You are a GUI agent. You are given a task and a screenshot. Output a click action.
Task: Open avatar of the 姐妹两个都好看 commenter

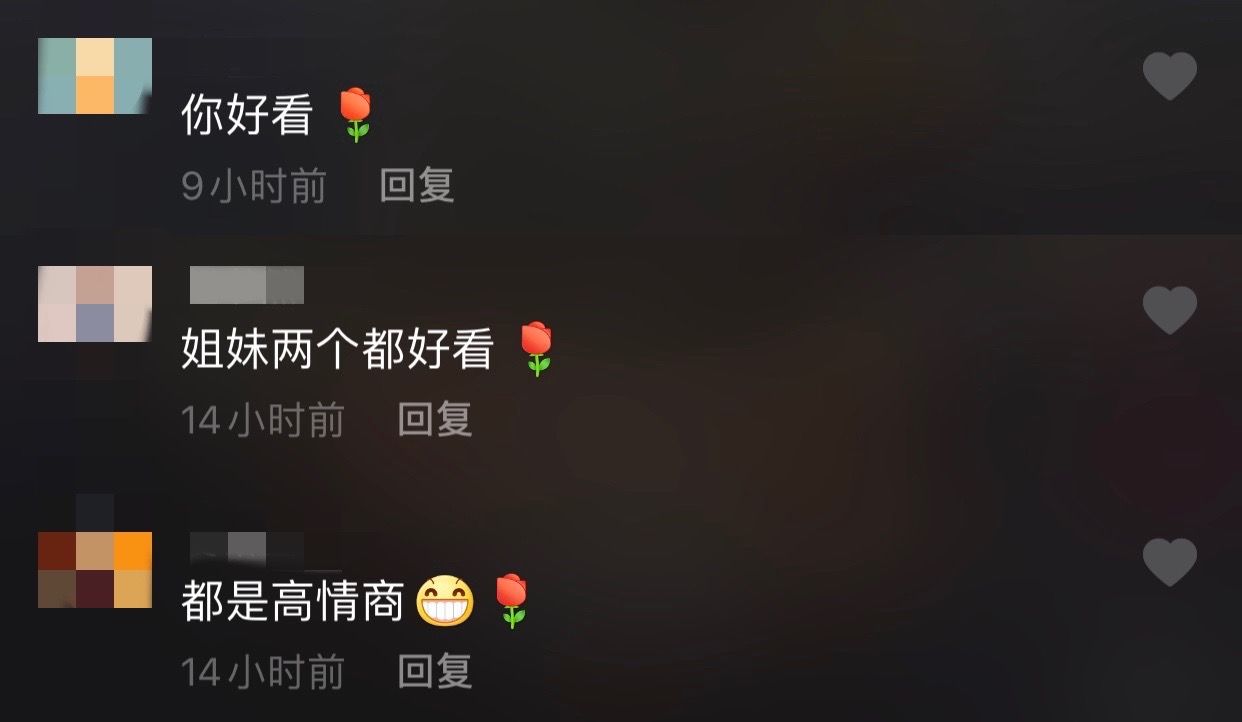[95, 304]
